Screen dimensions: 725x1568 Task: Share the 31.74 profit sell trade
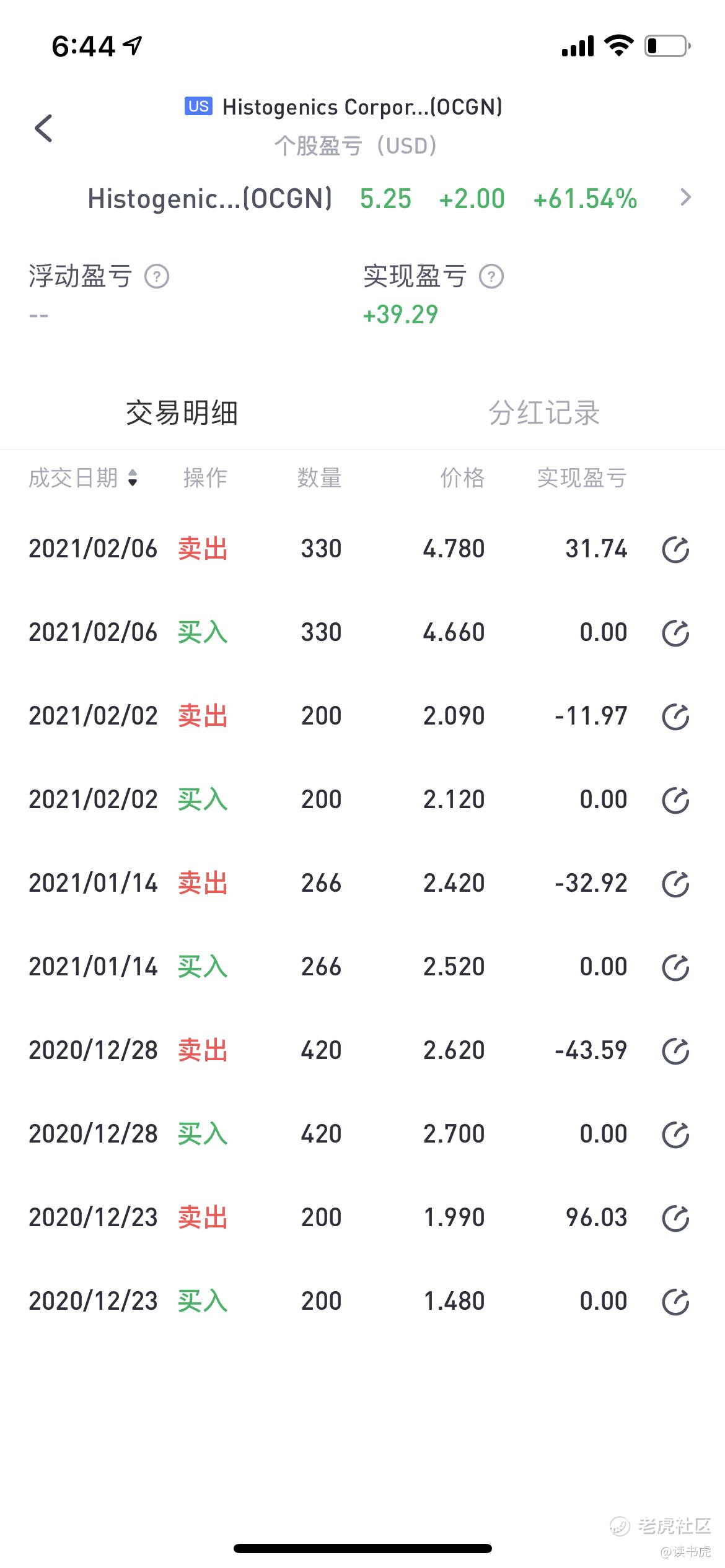point(675,549)
